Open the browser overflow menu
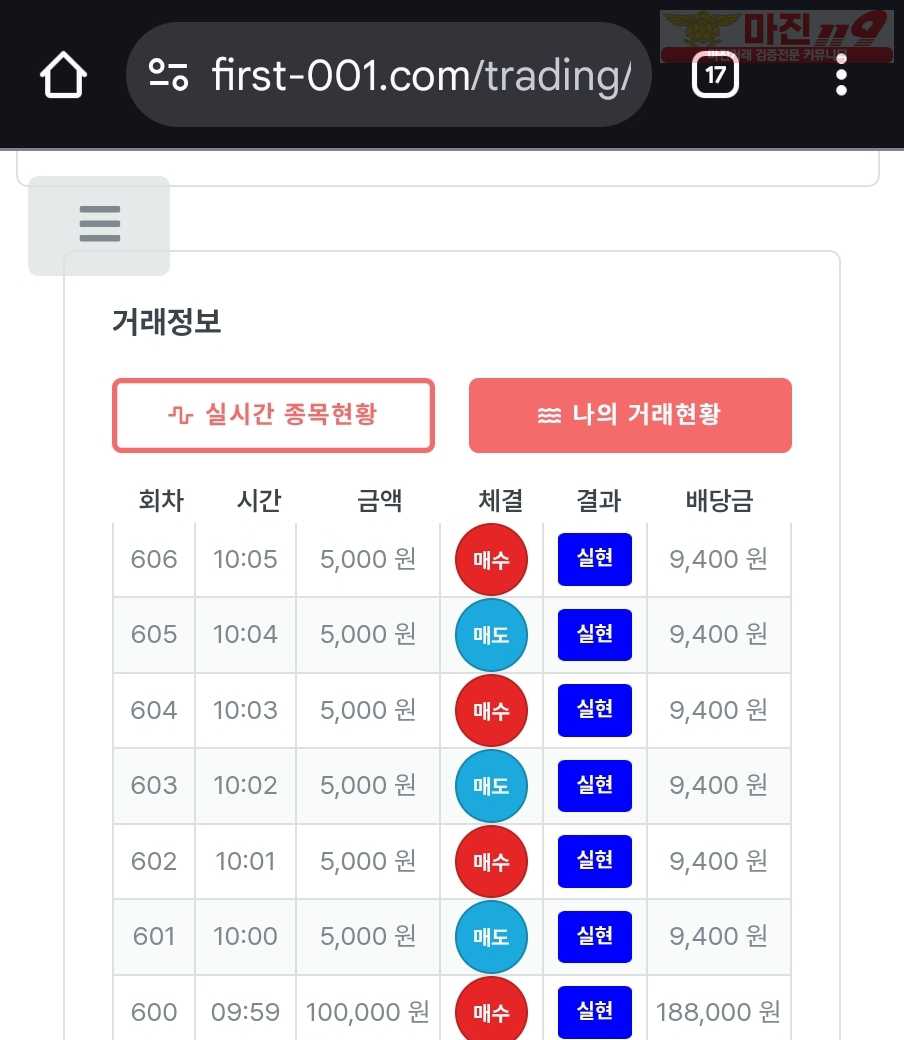The height and width of the screenshot is (1040, 904). coord(841,75)
